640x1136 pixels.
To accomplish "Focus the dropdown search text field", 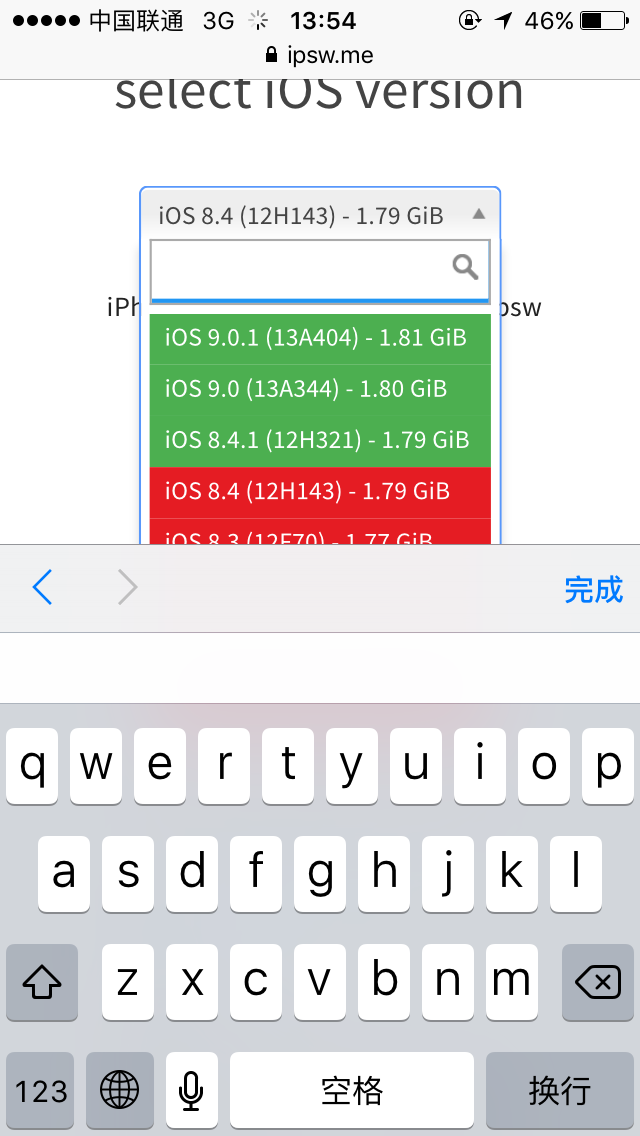I will click(x=300, y=267).
